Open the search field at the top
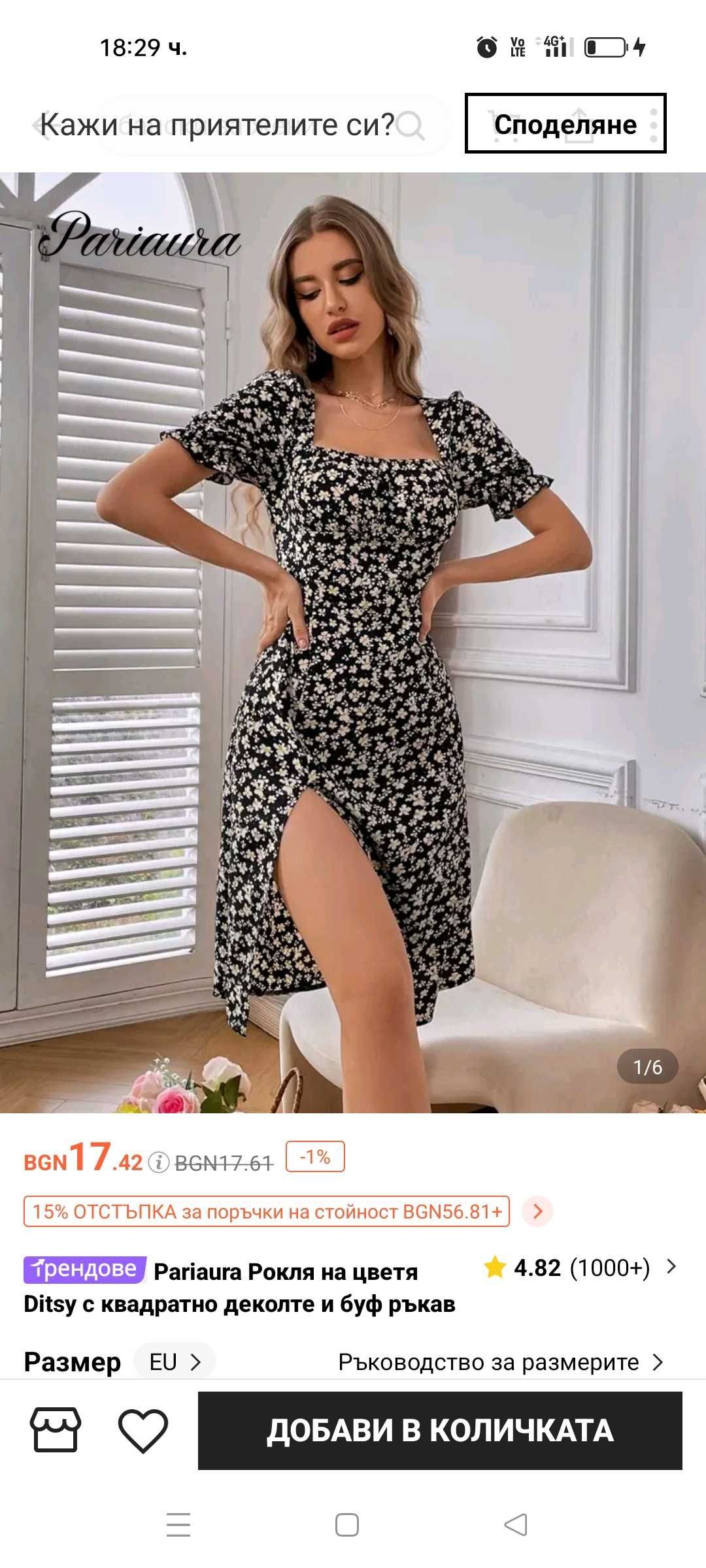The image size is (706, 1568). coord(275,125)
